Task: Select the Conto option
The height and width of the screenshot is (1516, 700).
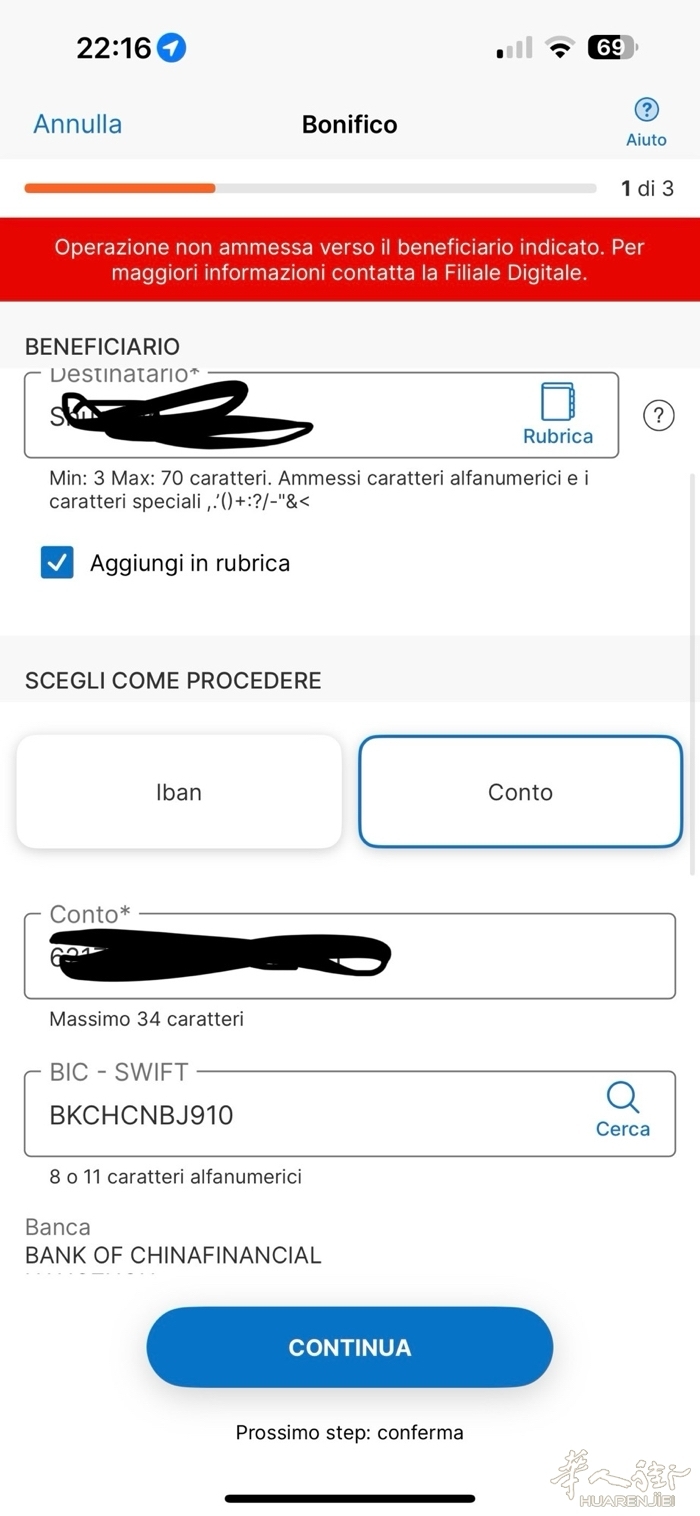Action: (520, 792)
